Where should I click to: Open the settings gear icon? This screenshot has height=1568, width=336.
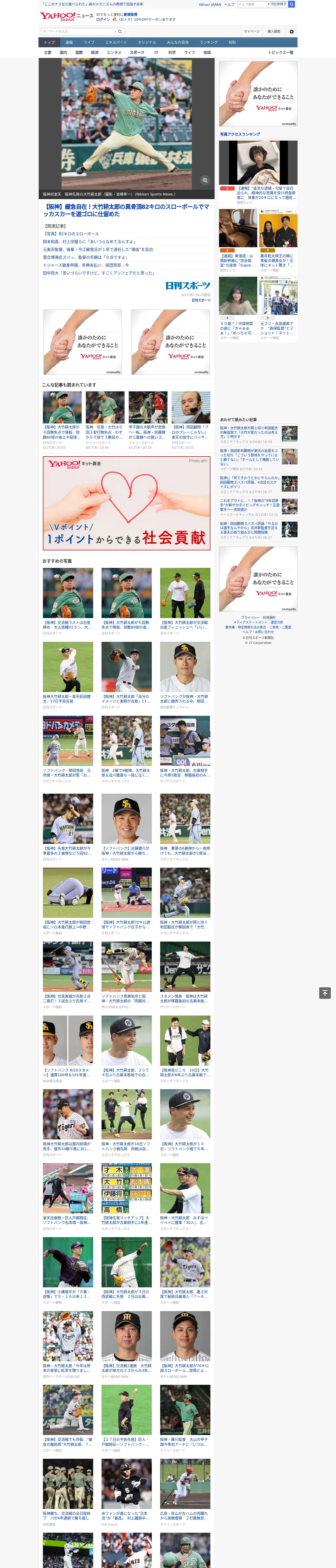(292, 32)
